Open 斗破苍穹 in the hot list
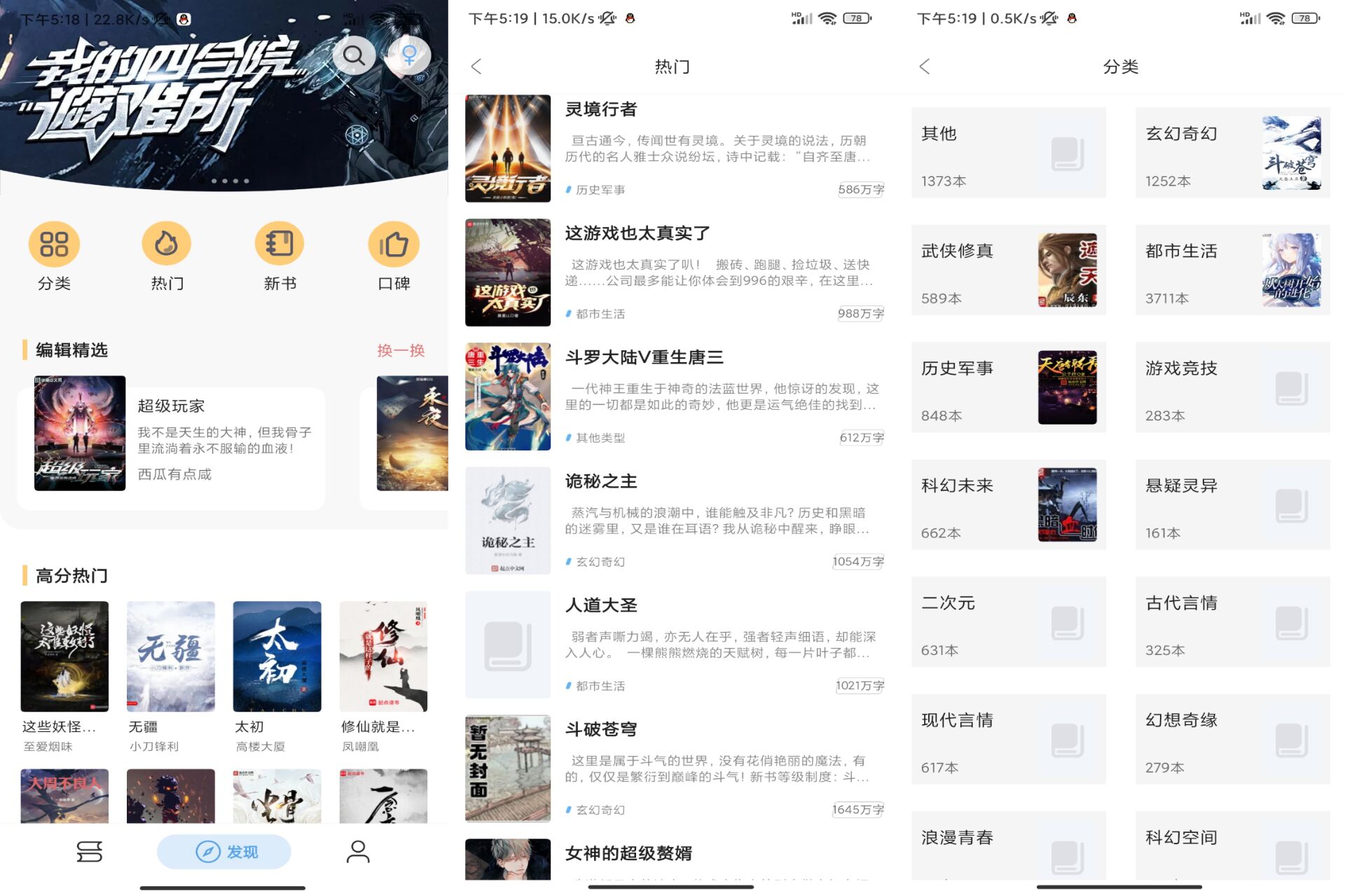Screen dimensions: 1345x896 tap(672, 769)
